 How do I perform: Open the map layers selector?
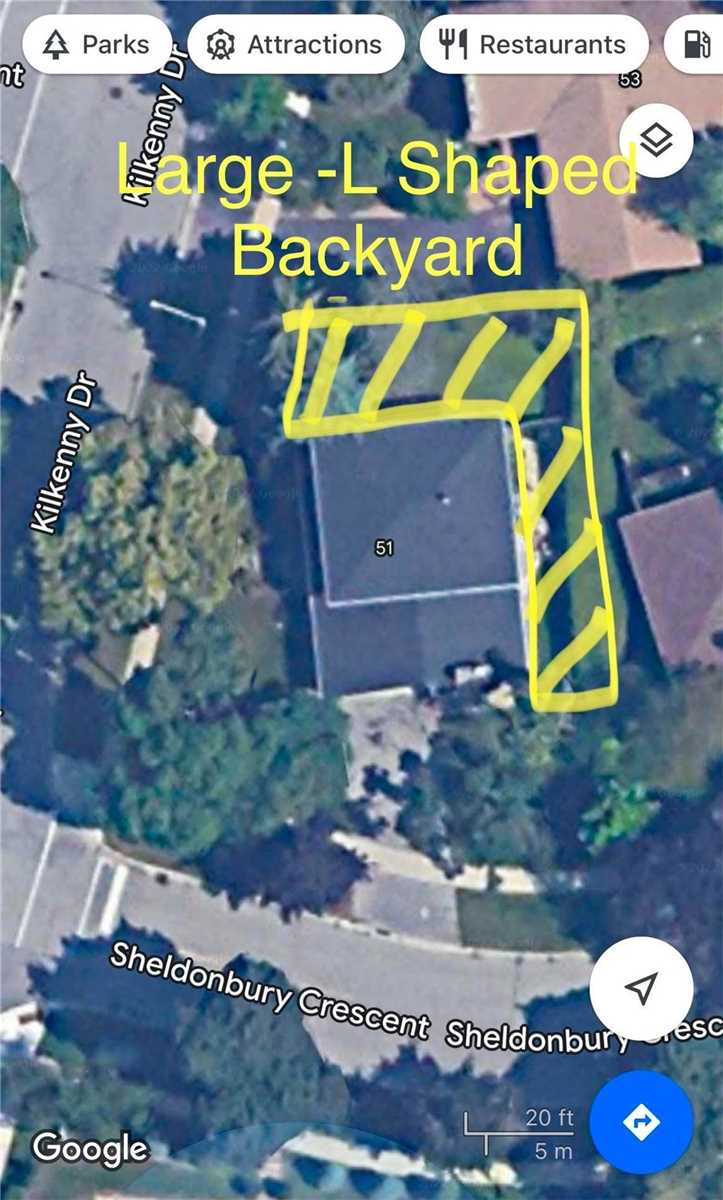pyautogui.click(x=657, y=141)
